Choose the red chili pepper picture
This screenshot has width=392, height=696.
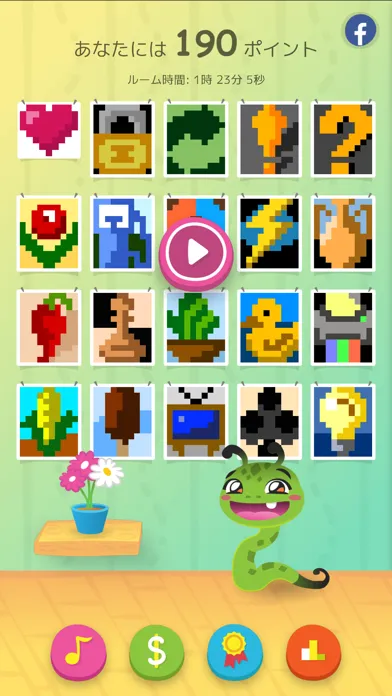(x=49, y=327)
